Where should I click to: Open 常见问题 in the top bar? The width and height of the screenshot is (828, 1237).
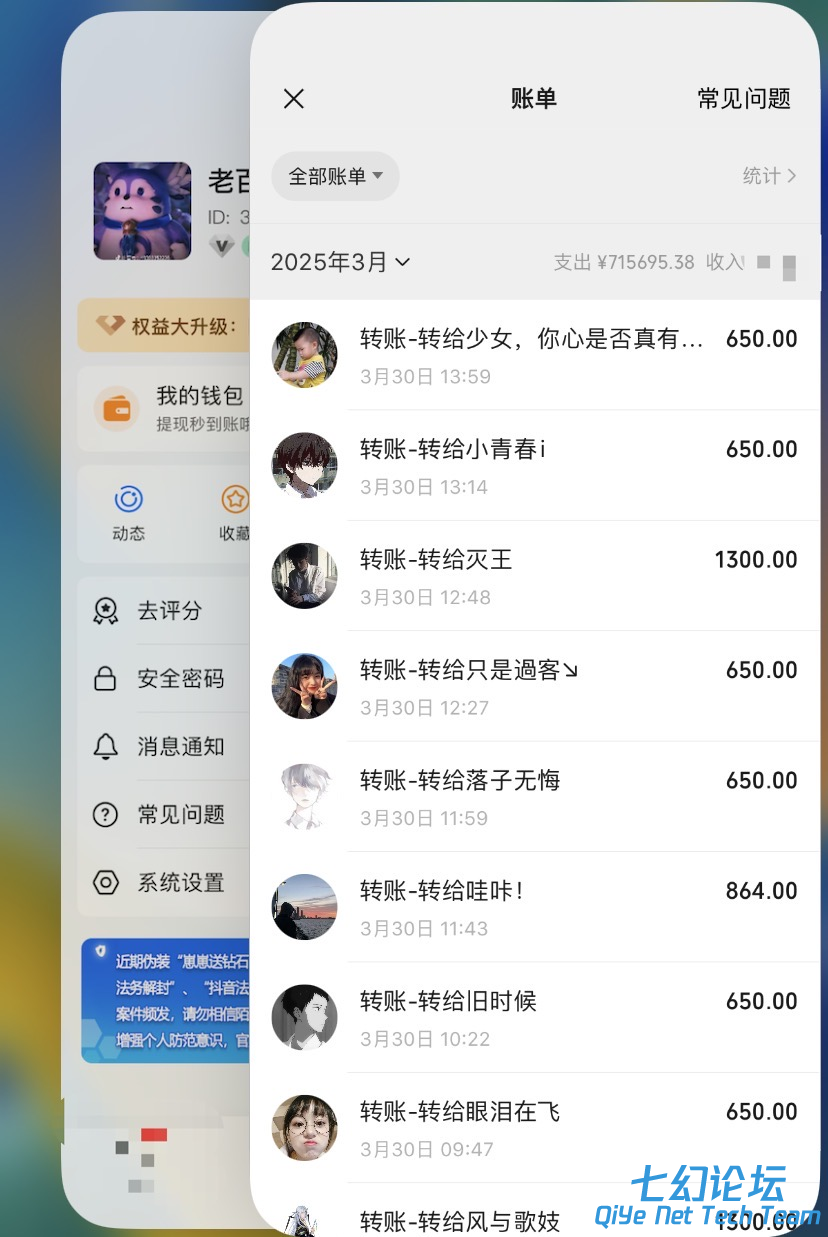coord(743,98)
